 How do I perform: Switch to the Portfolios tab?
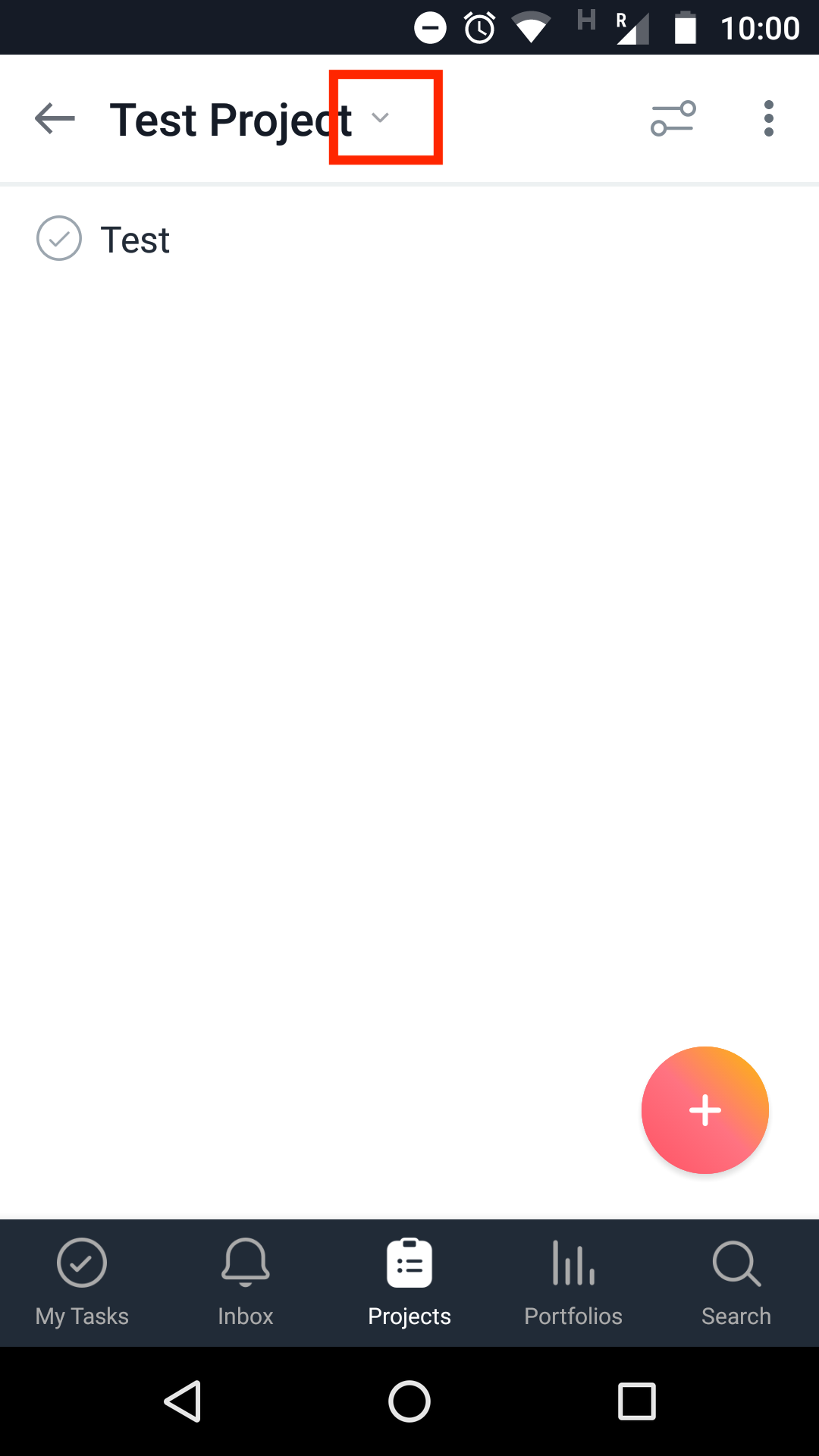[x=573, y=1283]
